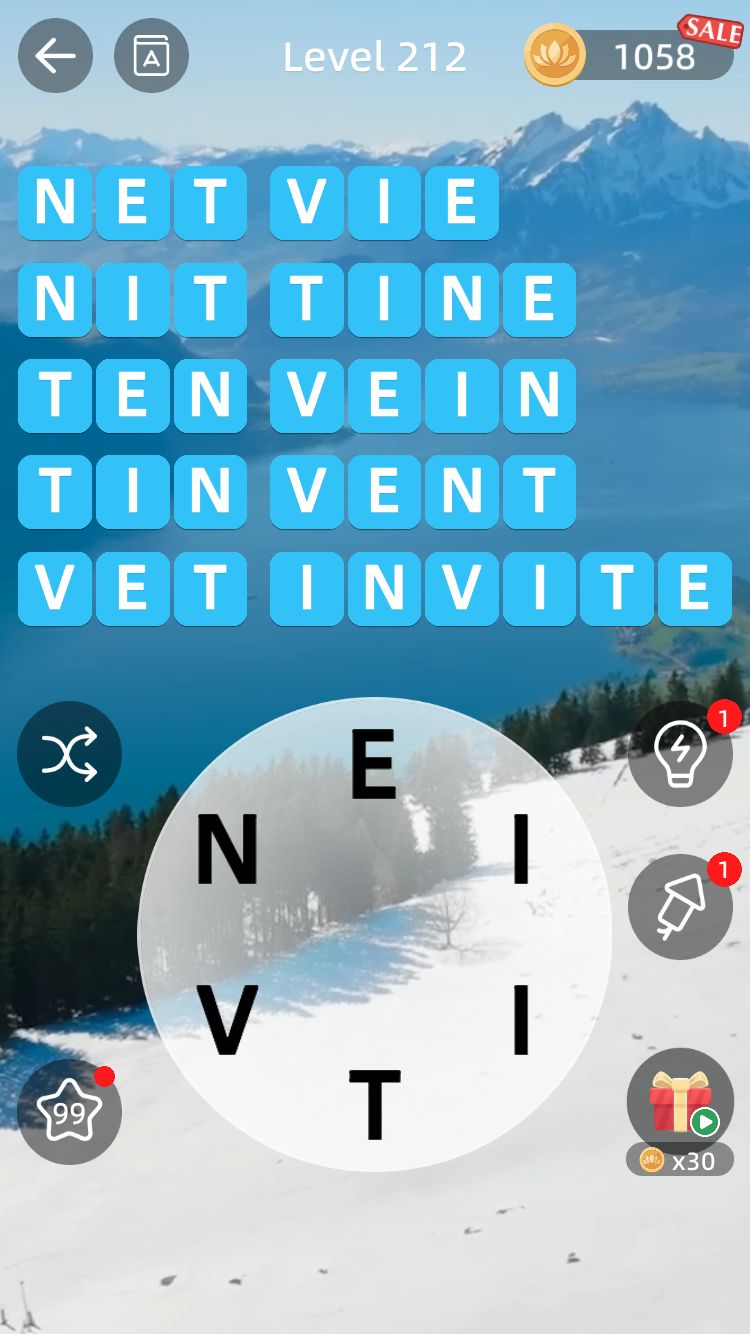Go back using the arrow button
750x1334 pixels.
(55, 56)
